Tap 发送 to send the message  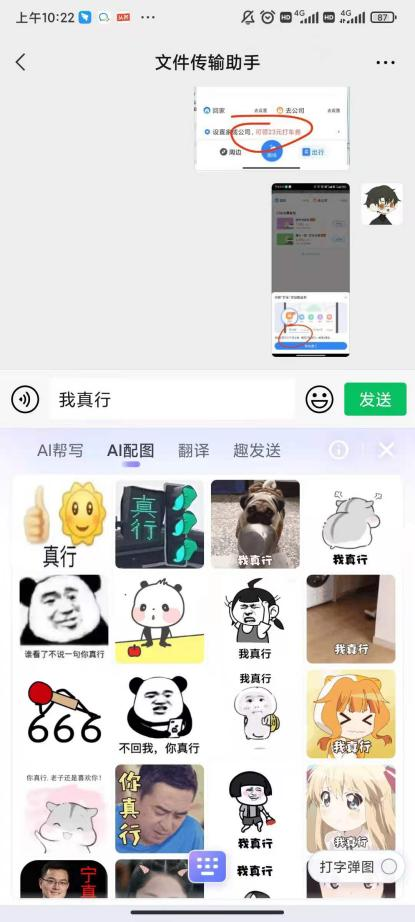[375, 399]
